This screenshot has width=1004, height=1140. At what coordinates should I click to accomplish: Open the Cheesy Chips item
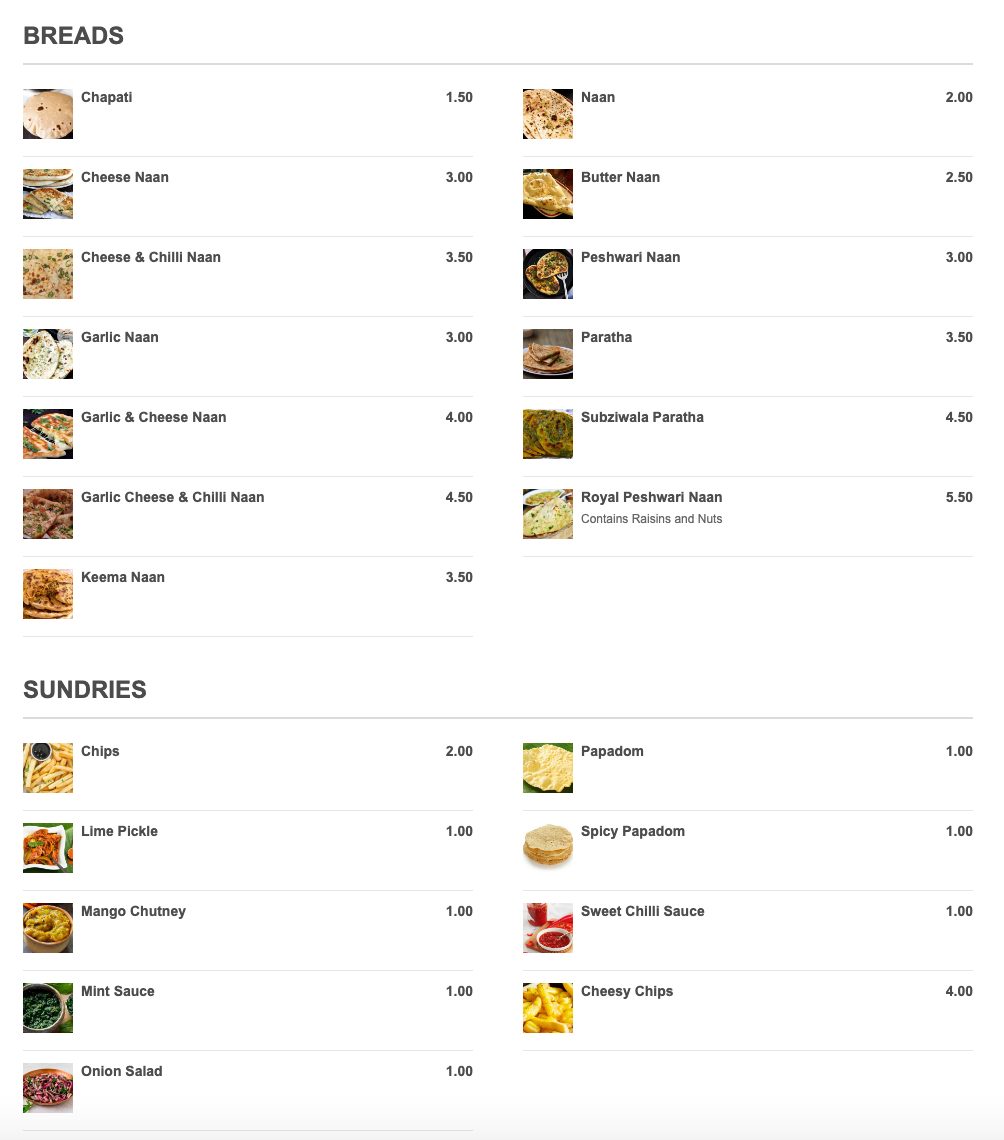627,992
